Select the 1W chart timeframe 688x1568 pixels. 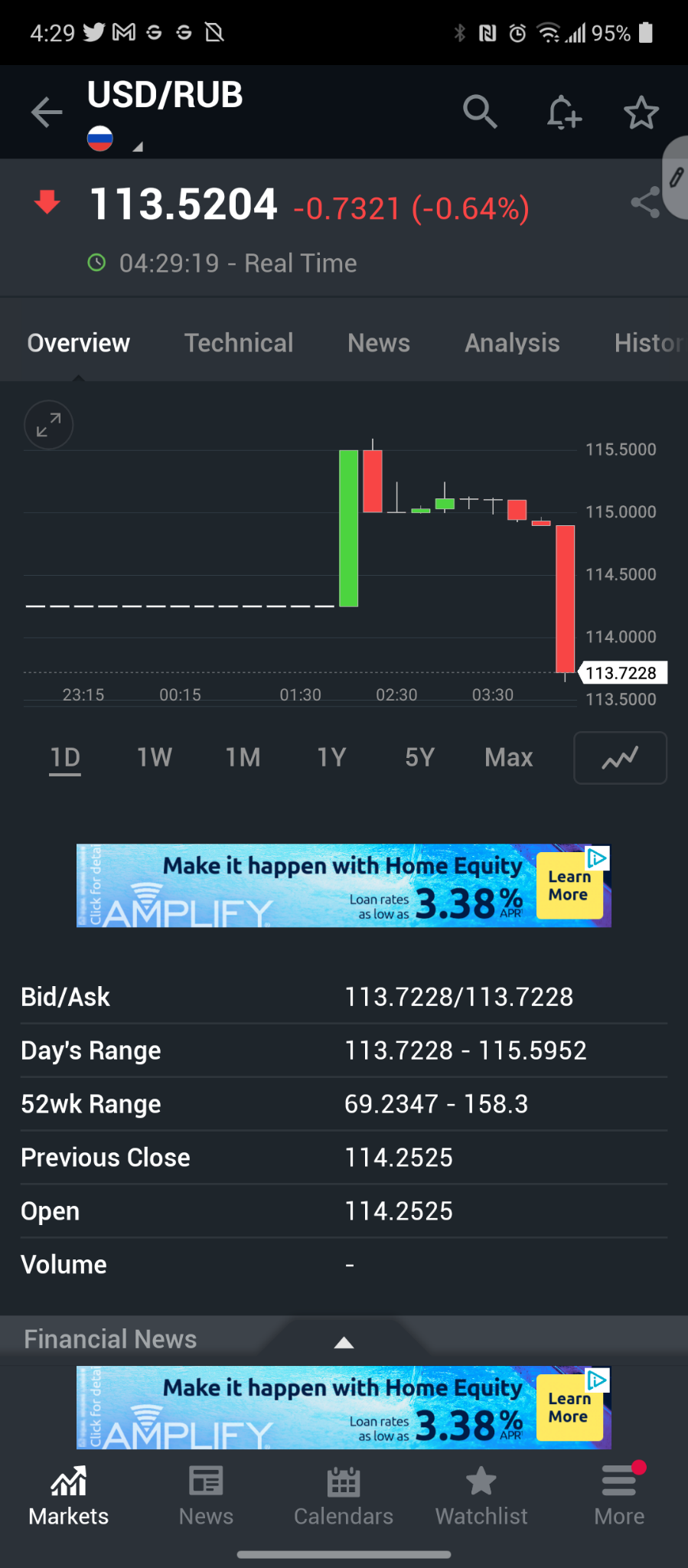coord(155,758)
